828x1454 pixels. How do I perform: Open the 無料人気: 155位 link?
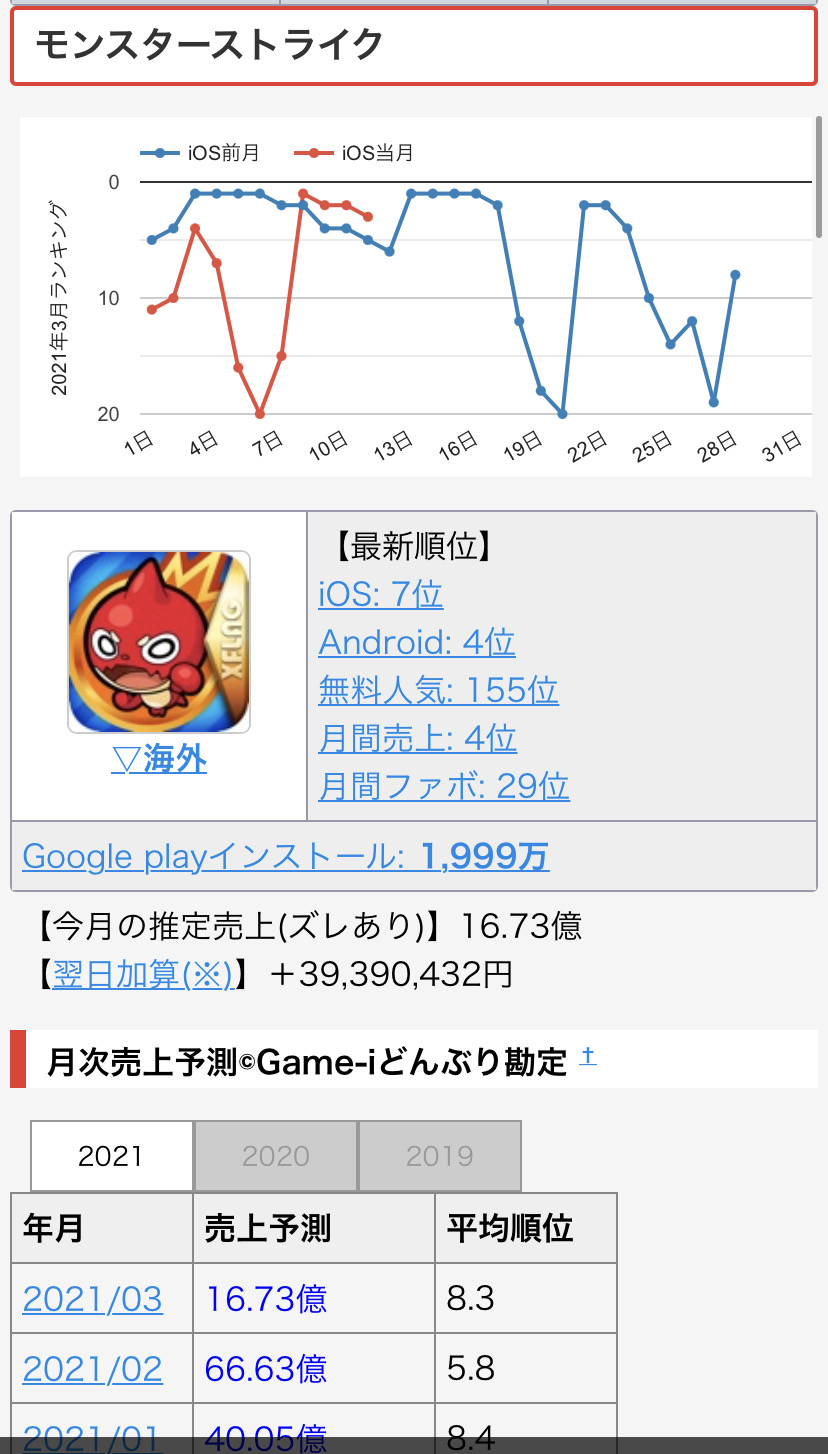click(438, 690)
